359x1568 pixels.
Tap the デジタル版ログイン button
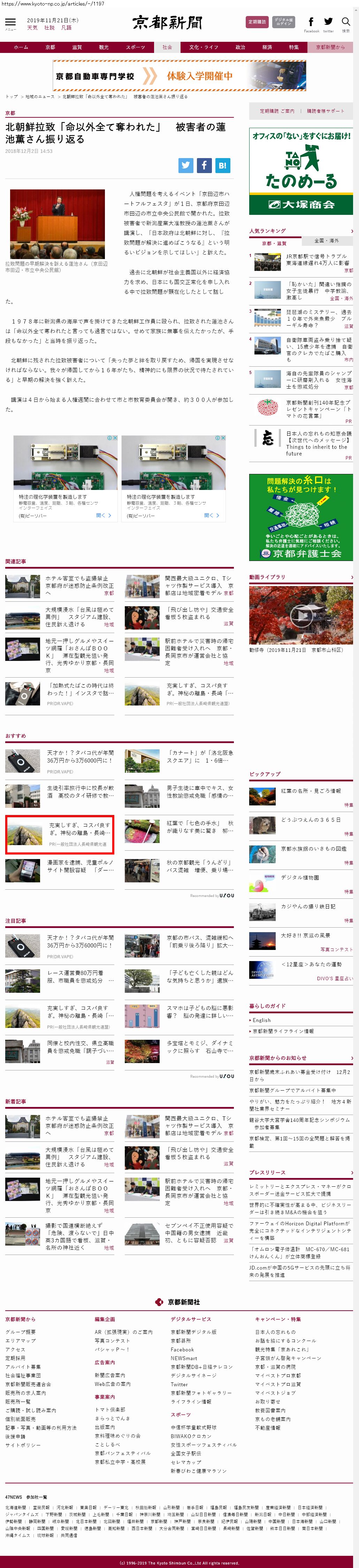click(283, 22)
